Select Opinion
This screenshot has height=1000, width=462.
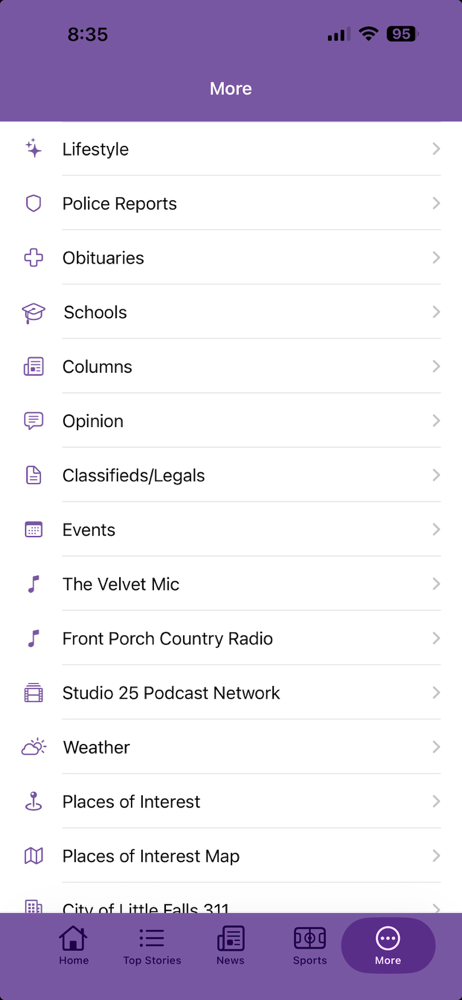tap(231, 421)
